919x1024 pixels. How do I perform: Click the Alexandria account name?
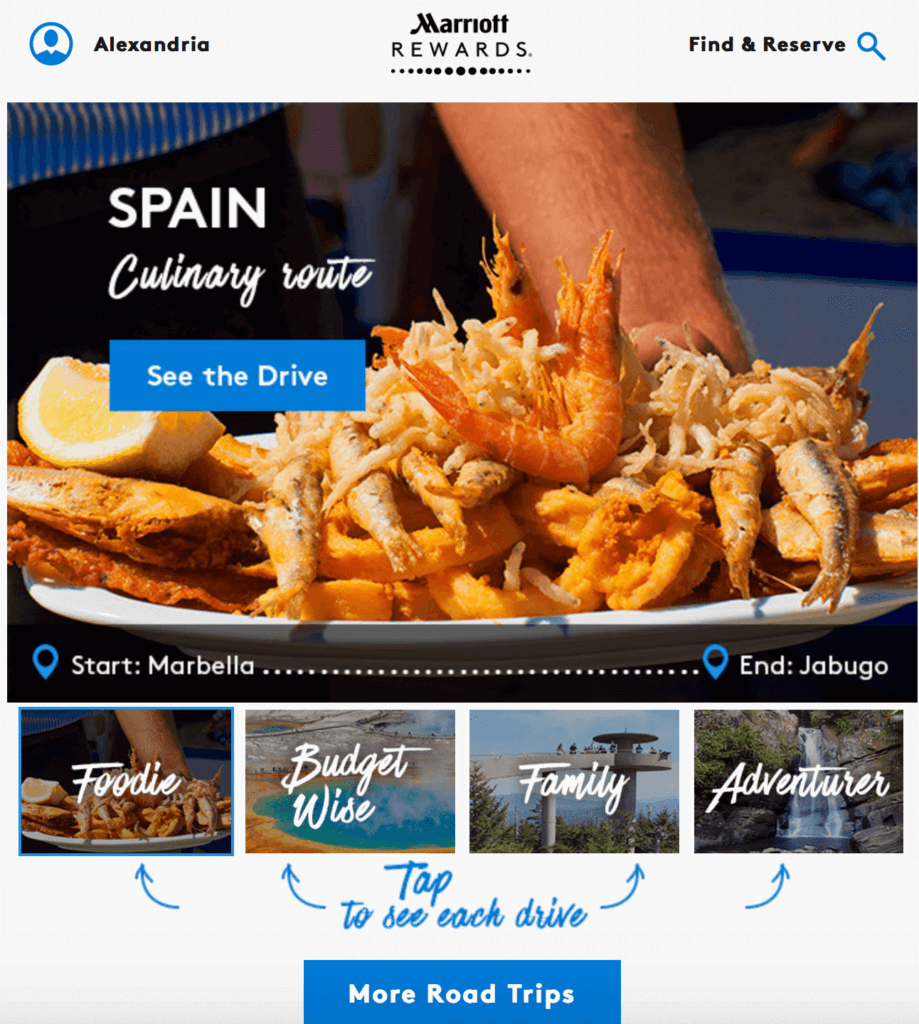click(151, 44)
